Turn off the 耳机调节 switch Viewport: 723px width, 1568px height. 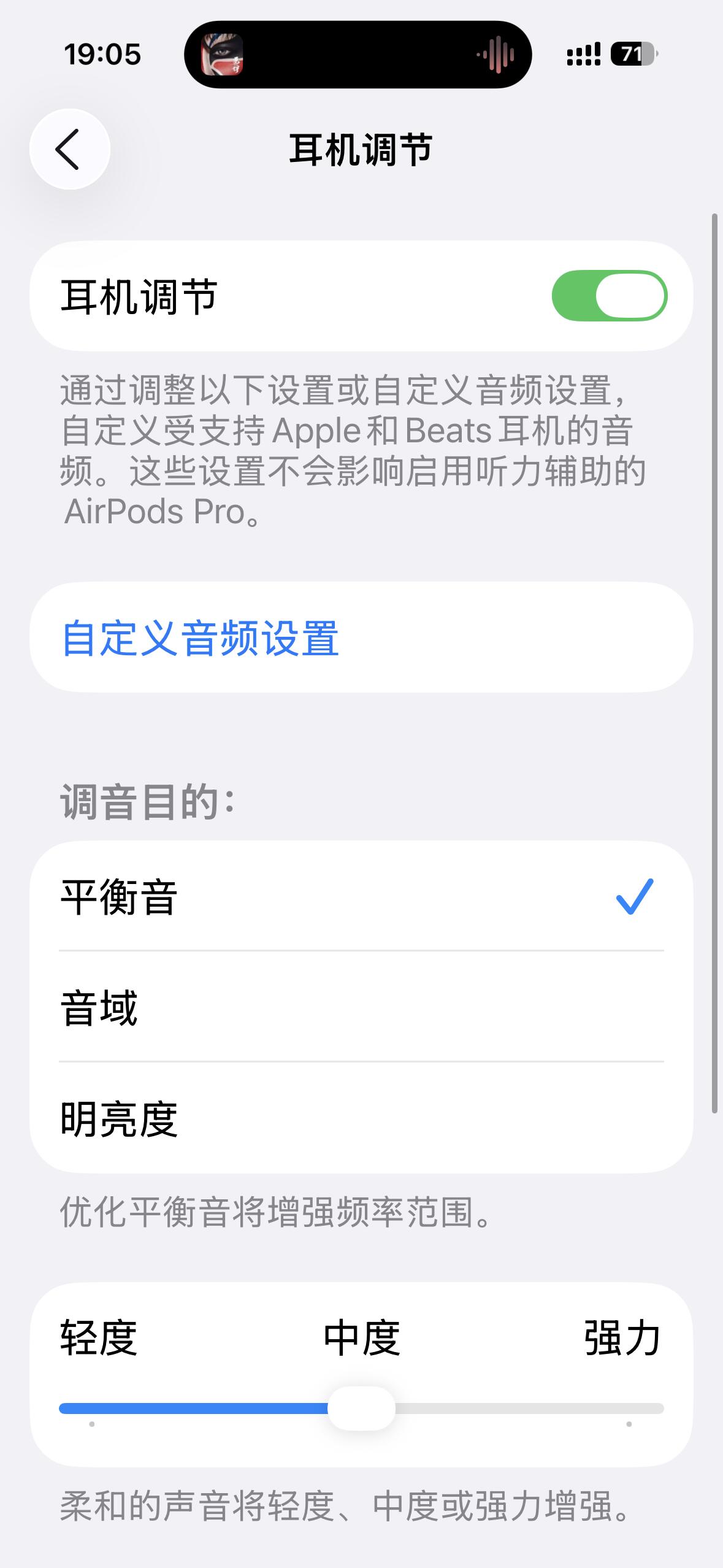609,296
